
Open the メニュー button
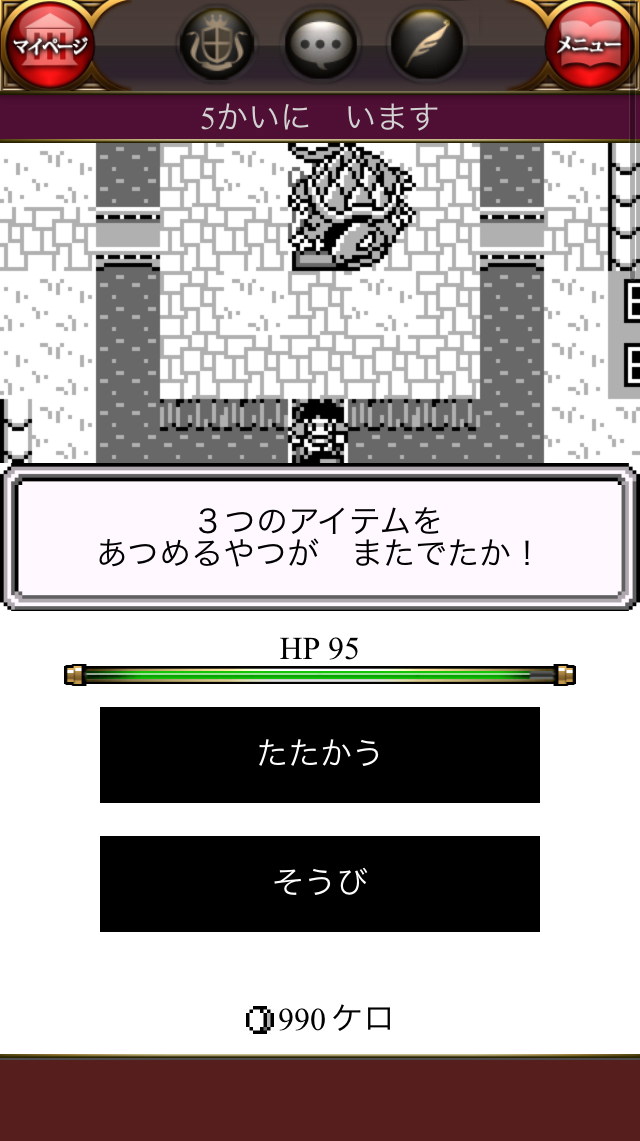(589, 45)
